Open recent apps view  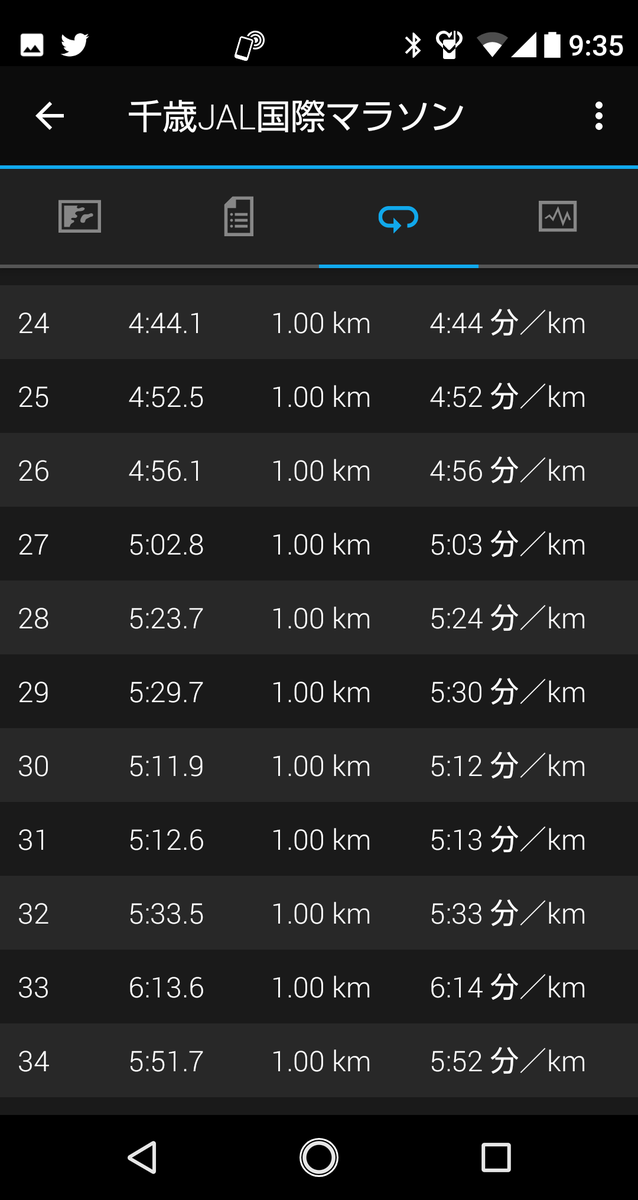click(496, 1157)
